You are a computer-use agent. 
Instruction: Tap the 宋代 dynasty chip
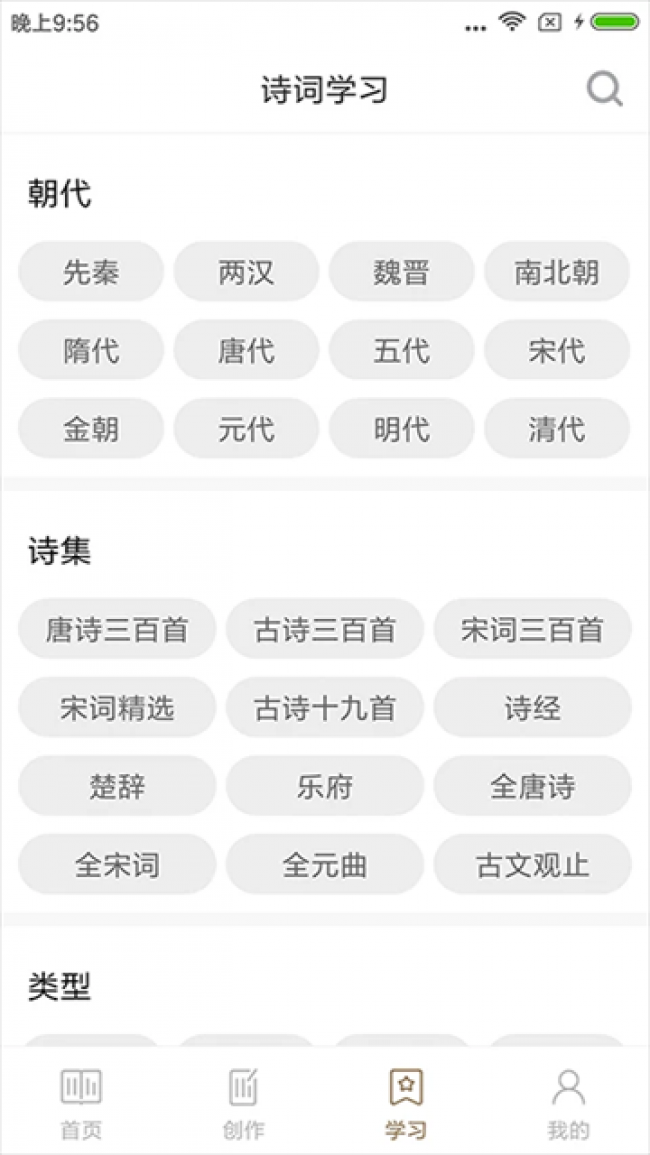[x=557, y=350]
